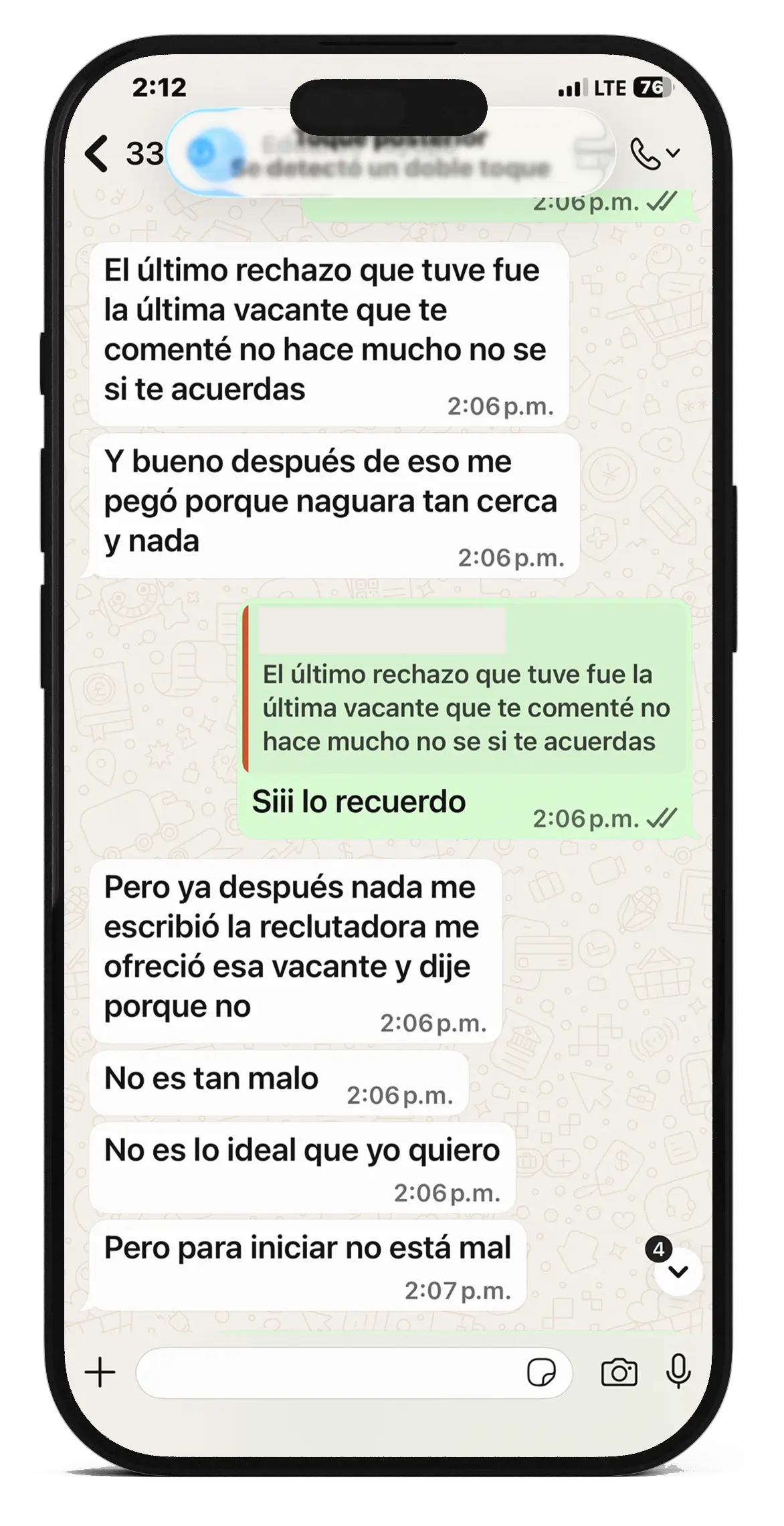Go back to the chats list
Image resolution: width=784 pixels, height=1526 pixels.
coord(98,154)
